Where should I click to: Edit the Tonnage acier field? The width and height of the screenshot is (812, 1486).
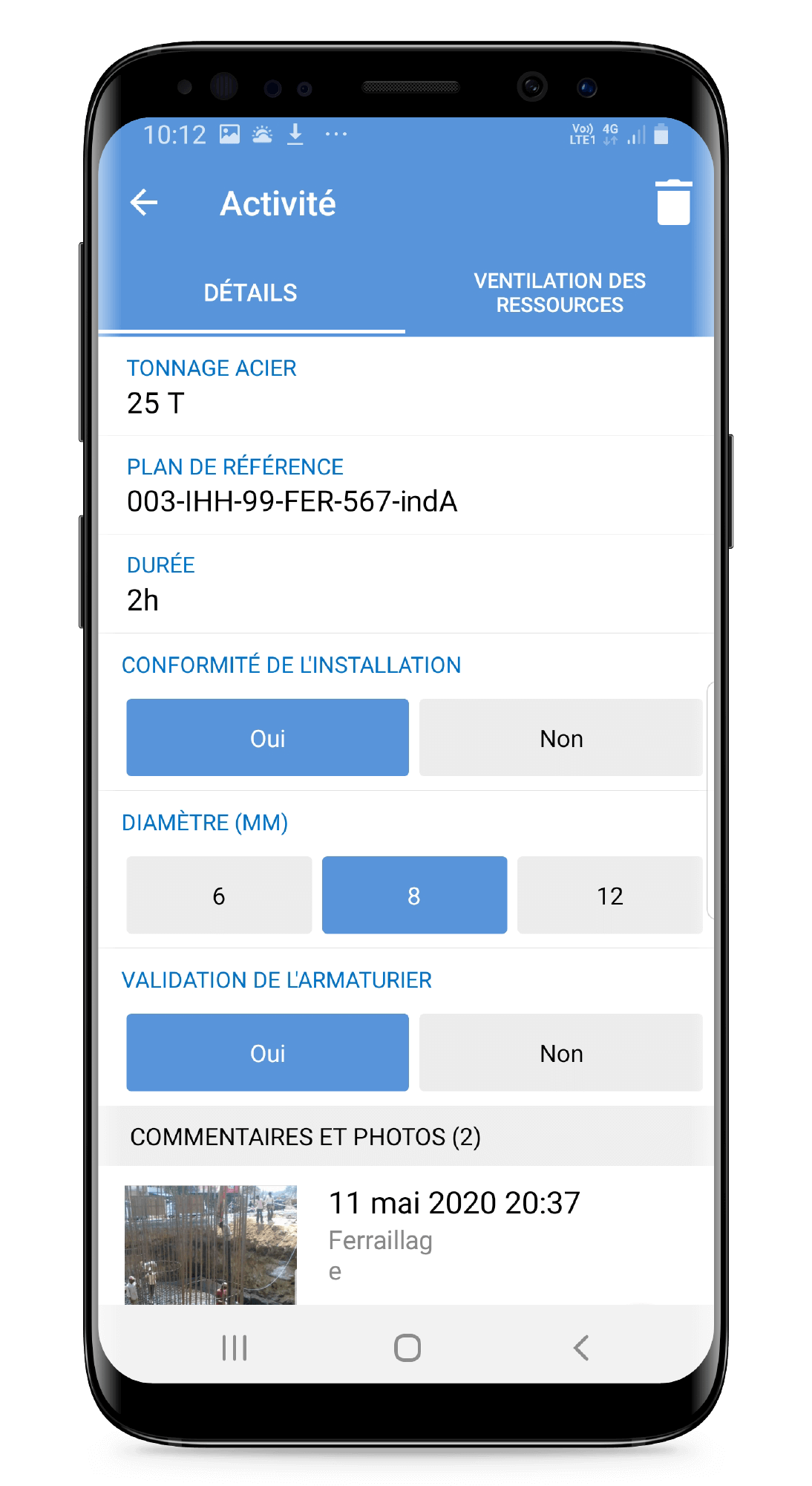click(x=406, y=387)
